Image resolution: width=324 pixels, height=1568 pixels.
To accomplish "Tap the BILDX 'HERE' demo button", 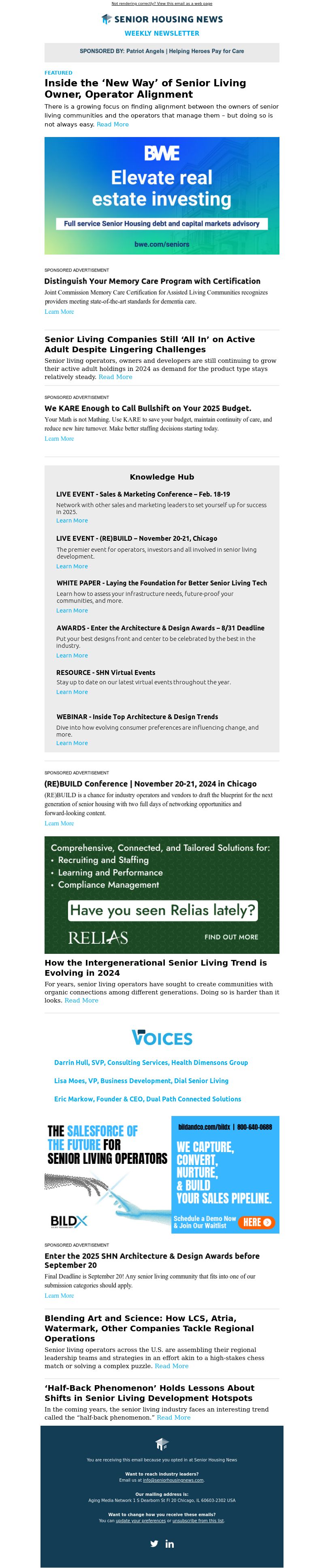I will point(256,1222).
